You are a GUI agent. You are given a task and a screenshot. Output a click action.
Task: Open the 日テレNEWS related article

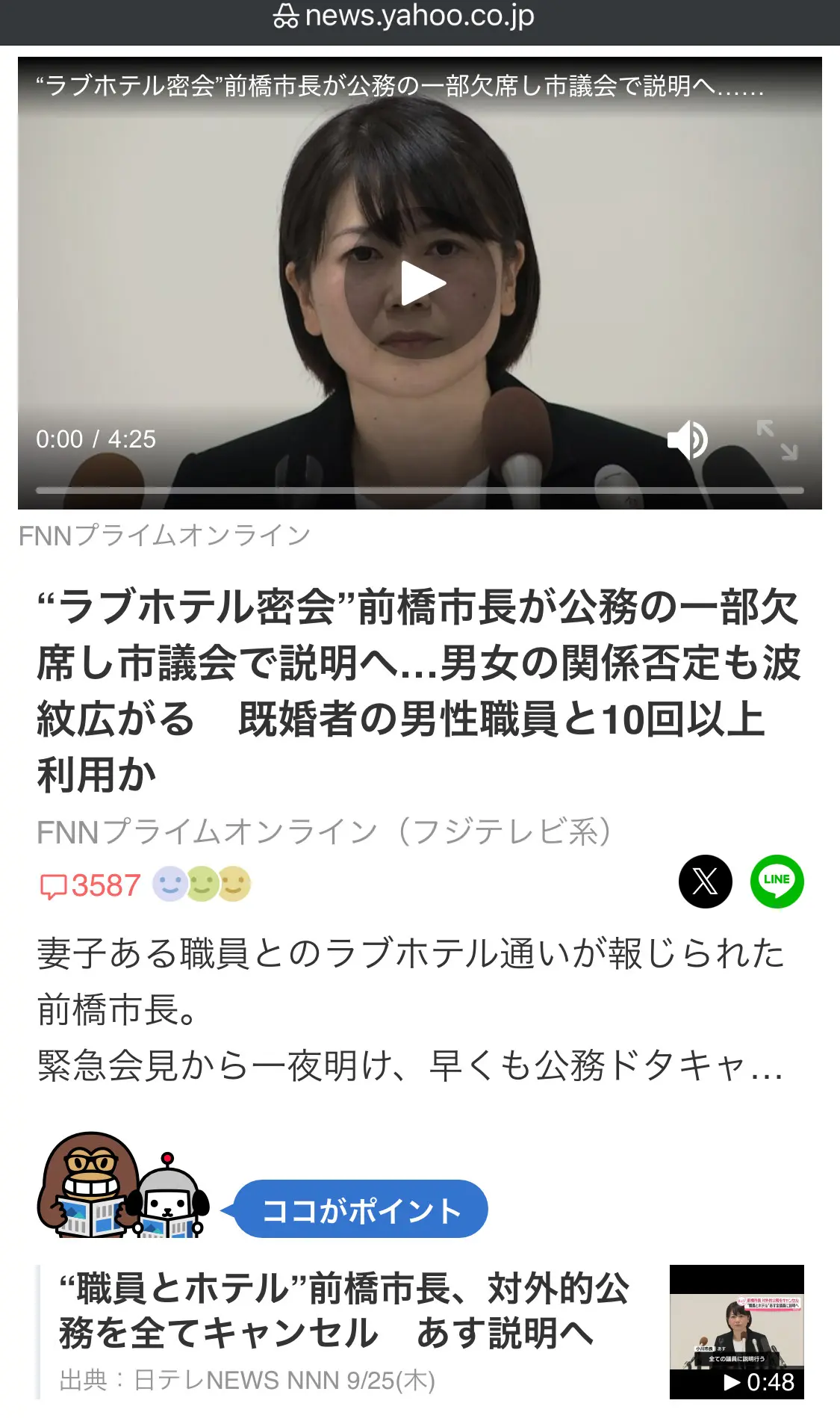343,1311
